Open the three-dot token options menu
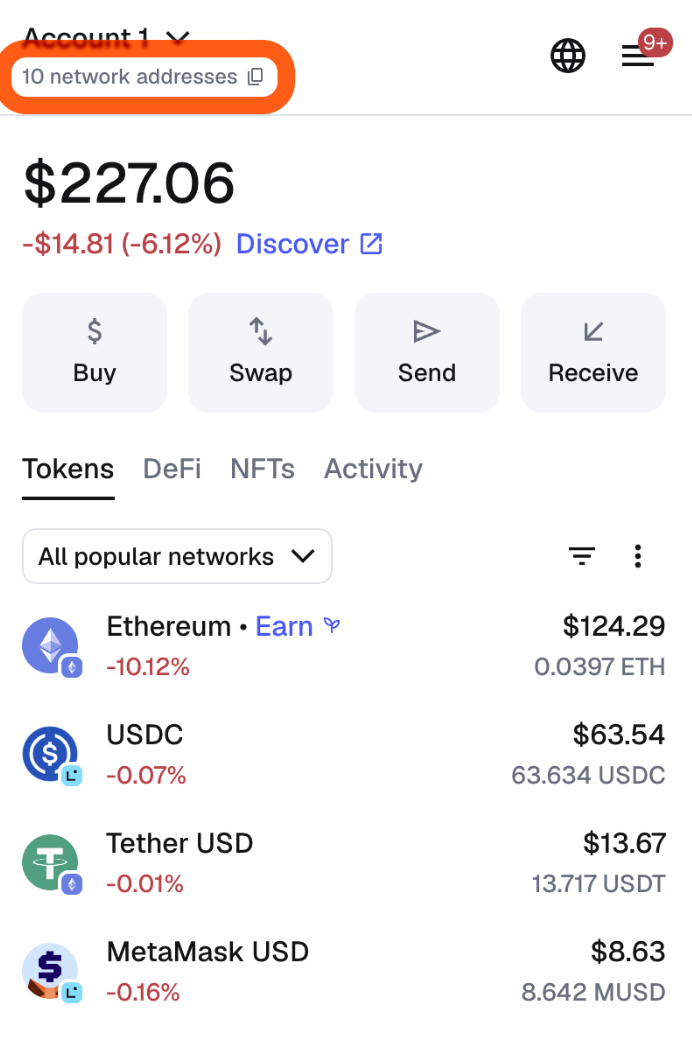The width and height of the screenshot is (692, 1044). (638, 556)
